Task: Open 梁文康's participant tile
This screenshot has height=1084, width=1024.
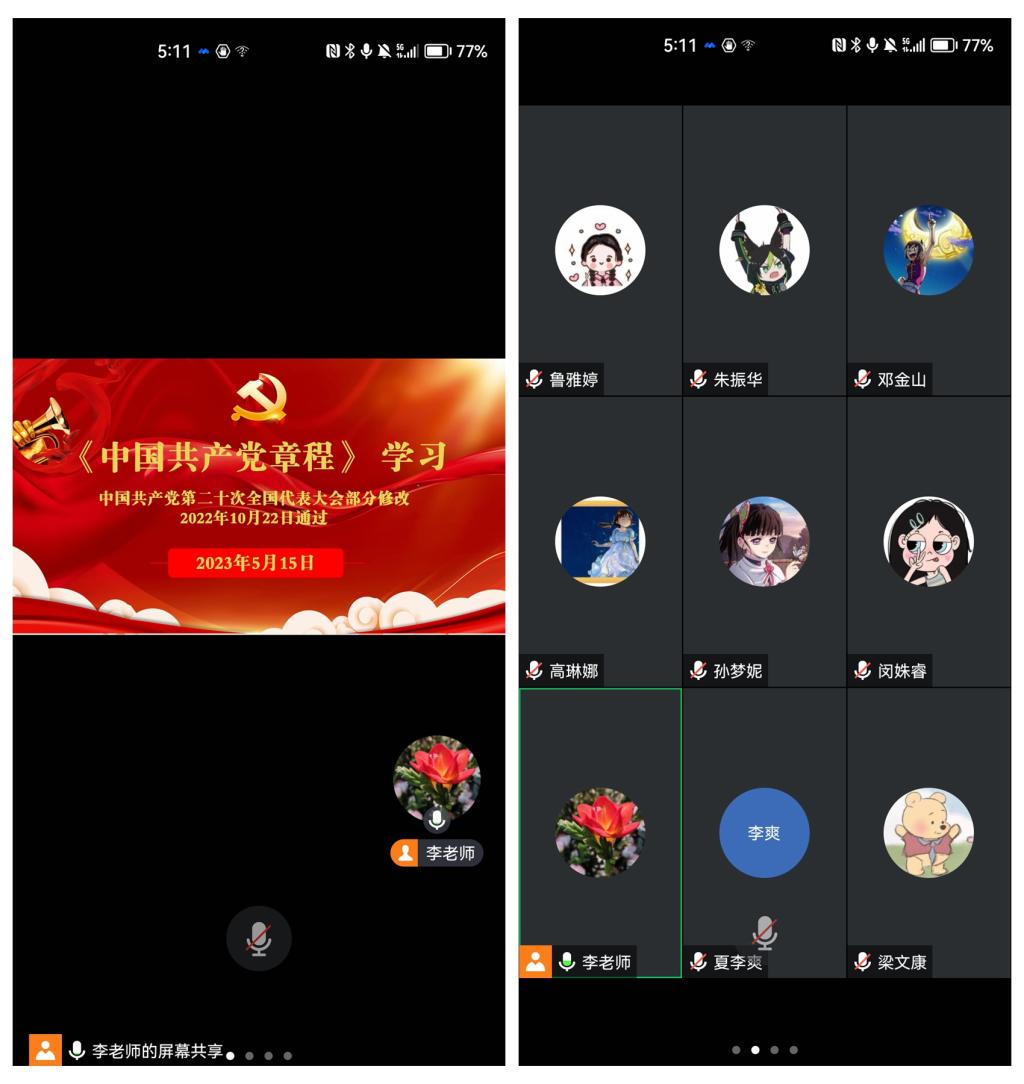Action: click(x=928, y=832)
